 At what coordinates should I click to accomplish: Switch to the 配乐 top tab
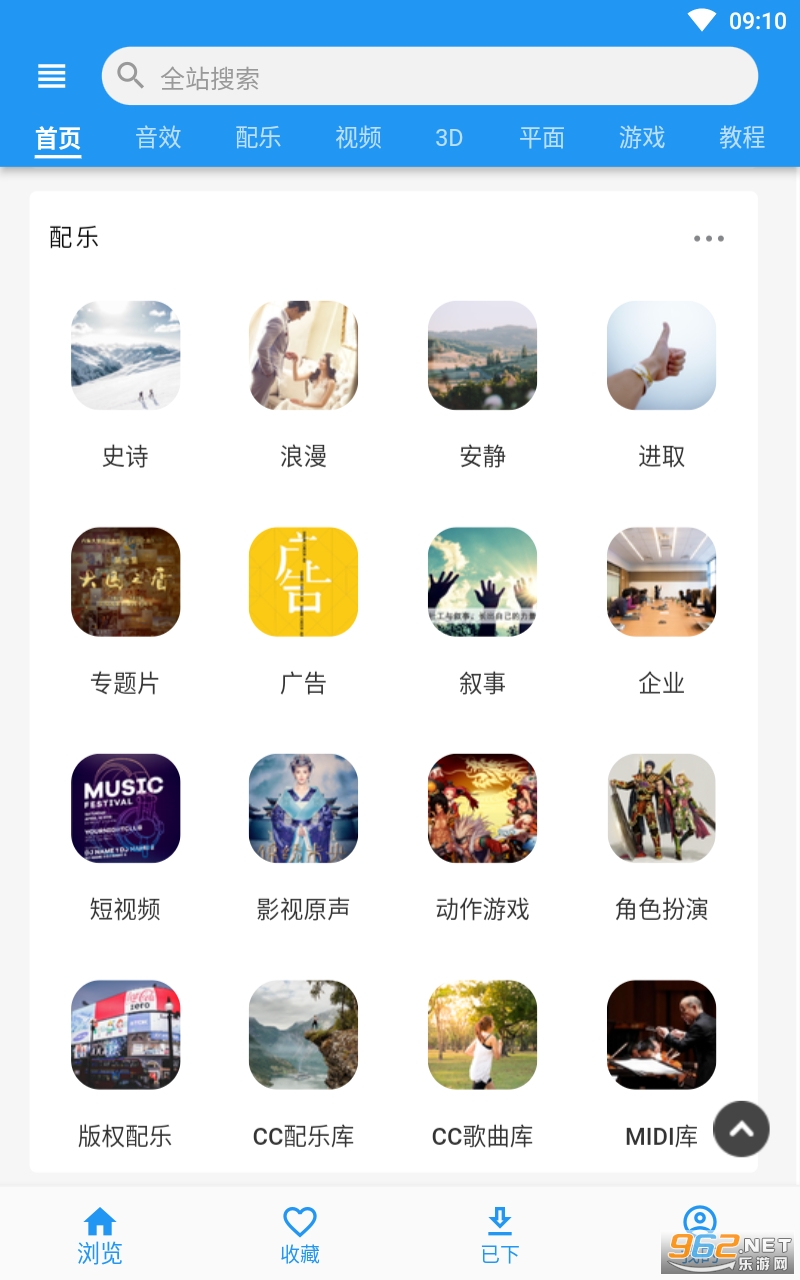[x=258, y=137]
